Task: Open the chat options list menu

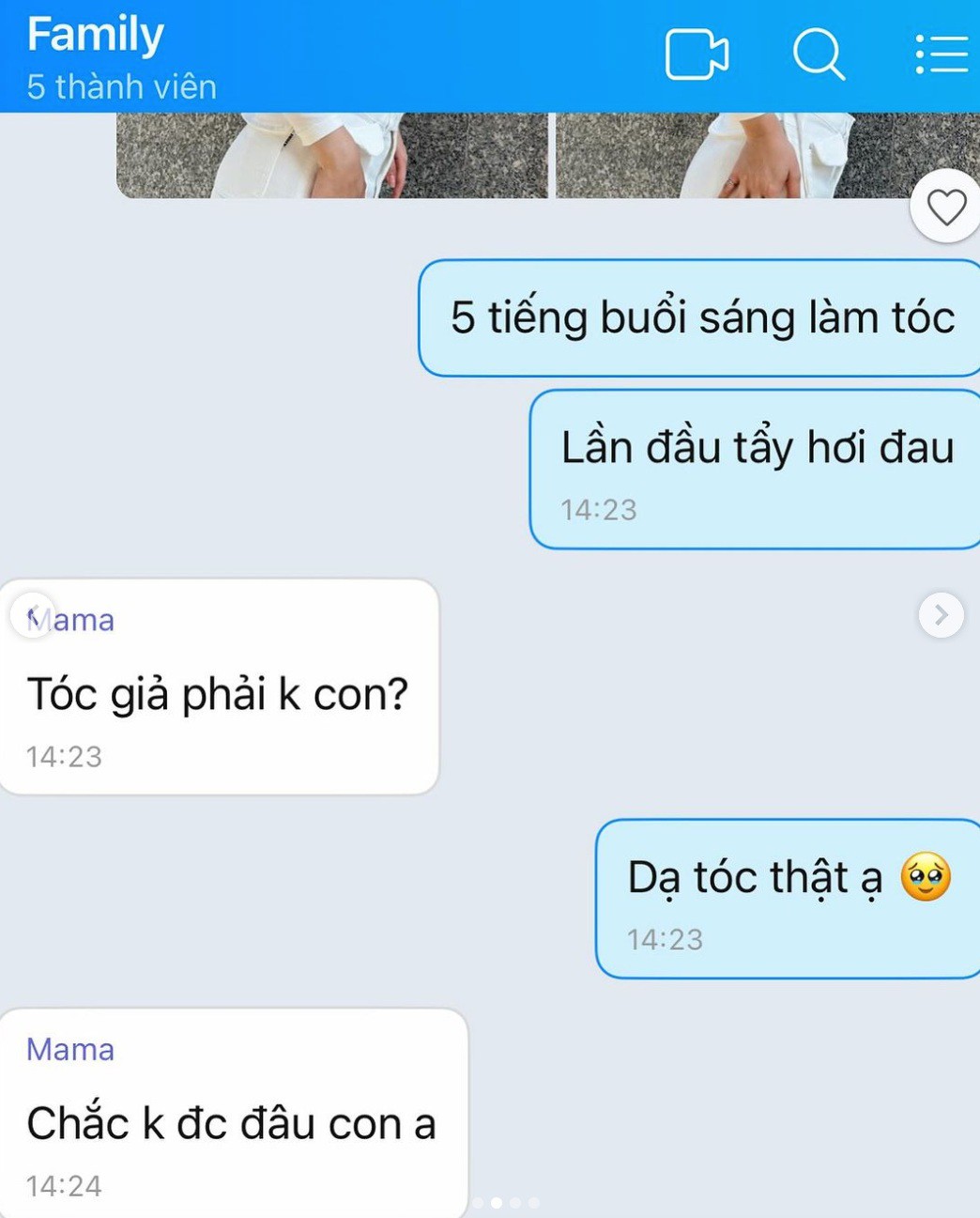Action: pos(941,54)
